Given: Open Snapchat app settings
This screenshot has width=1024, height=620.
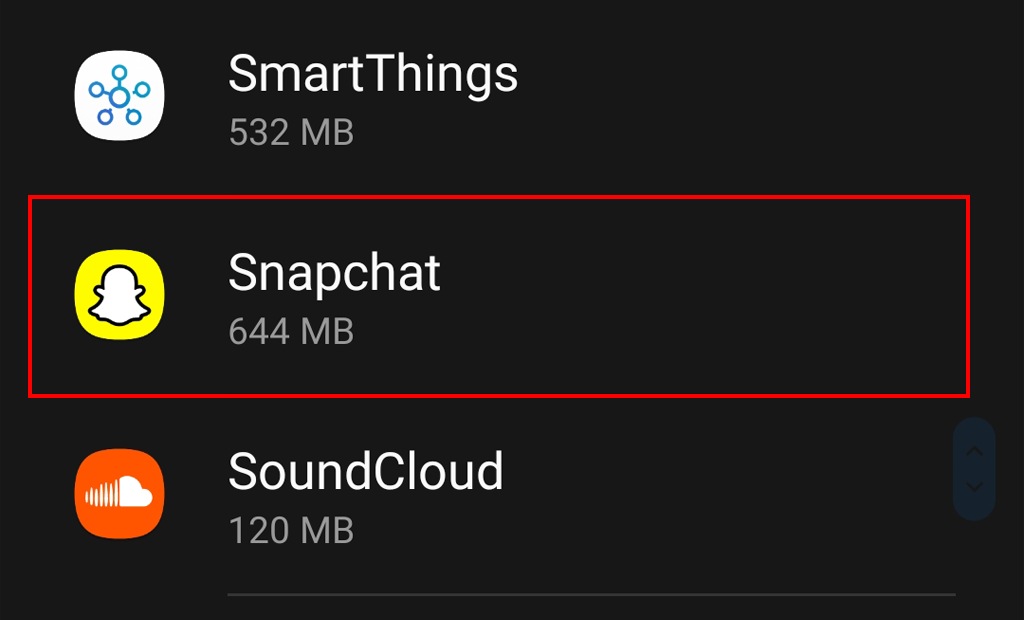Looking at the screenshot, I should [334, 295].
